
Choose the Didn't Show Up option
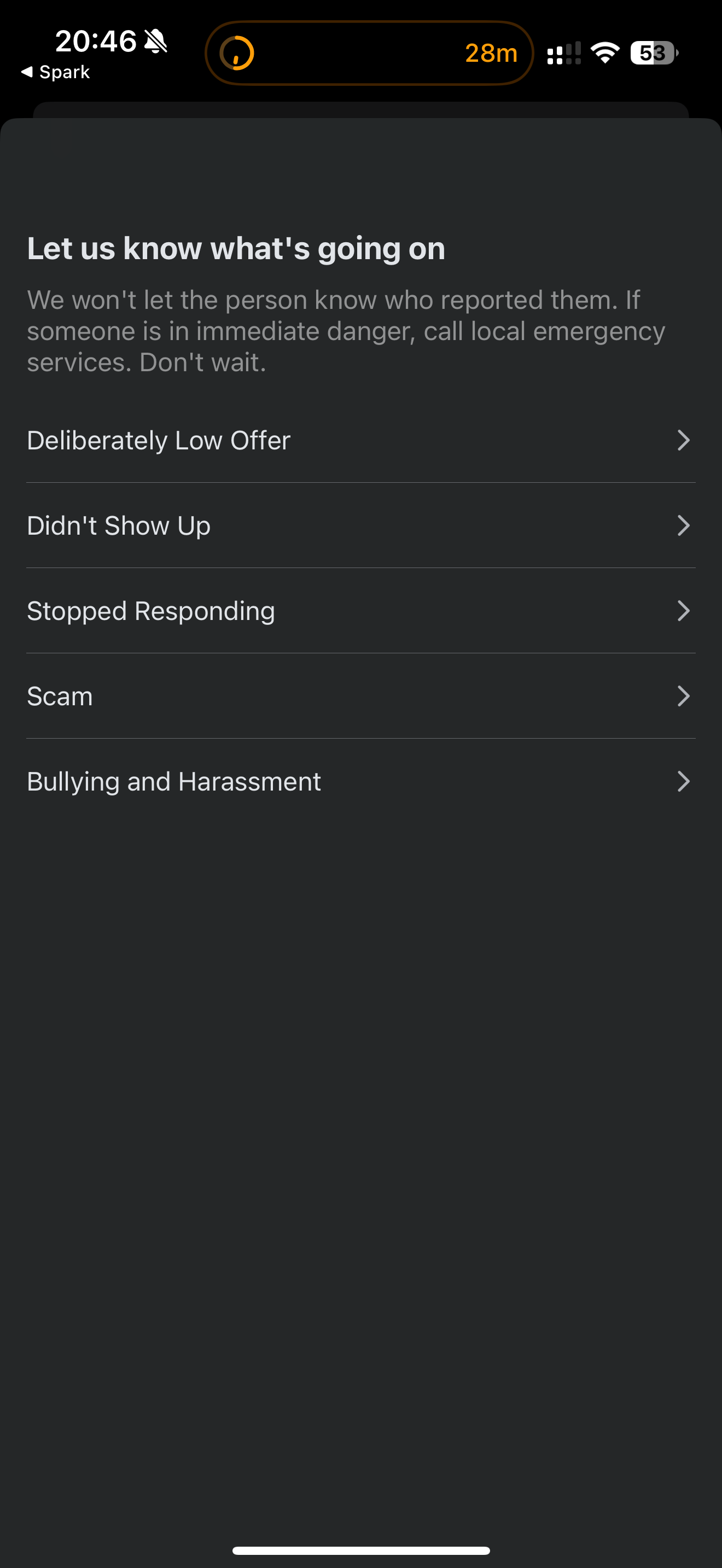[x=361, y=525]
